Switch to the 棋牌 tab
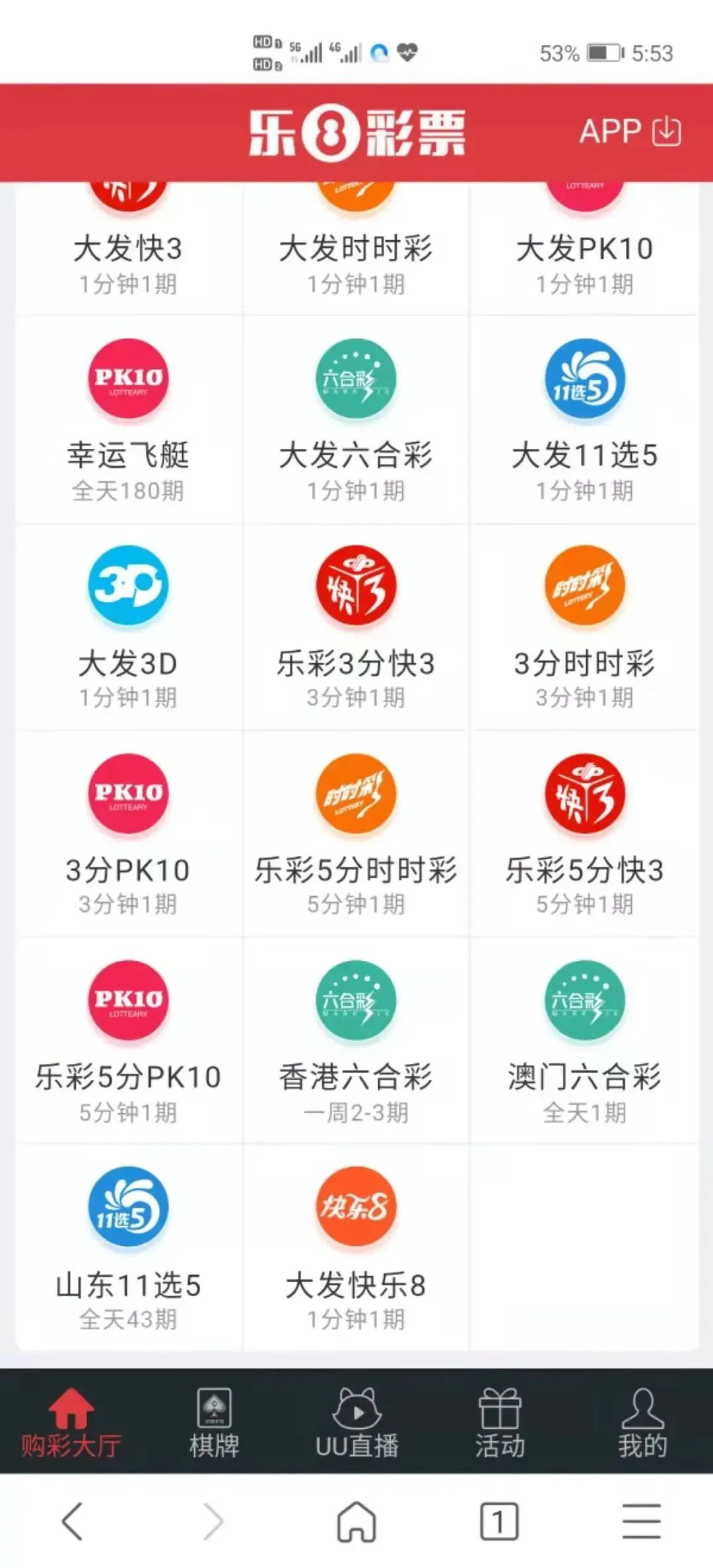 [x=214, y=1422]
